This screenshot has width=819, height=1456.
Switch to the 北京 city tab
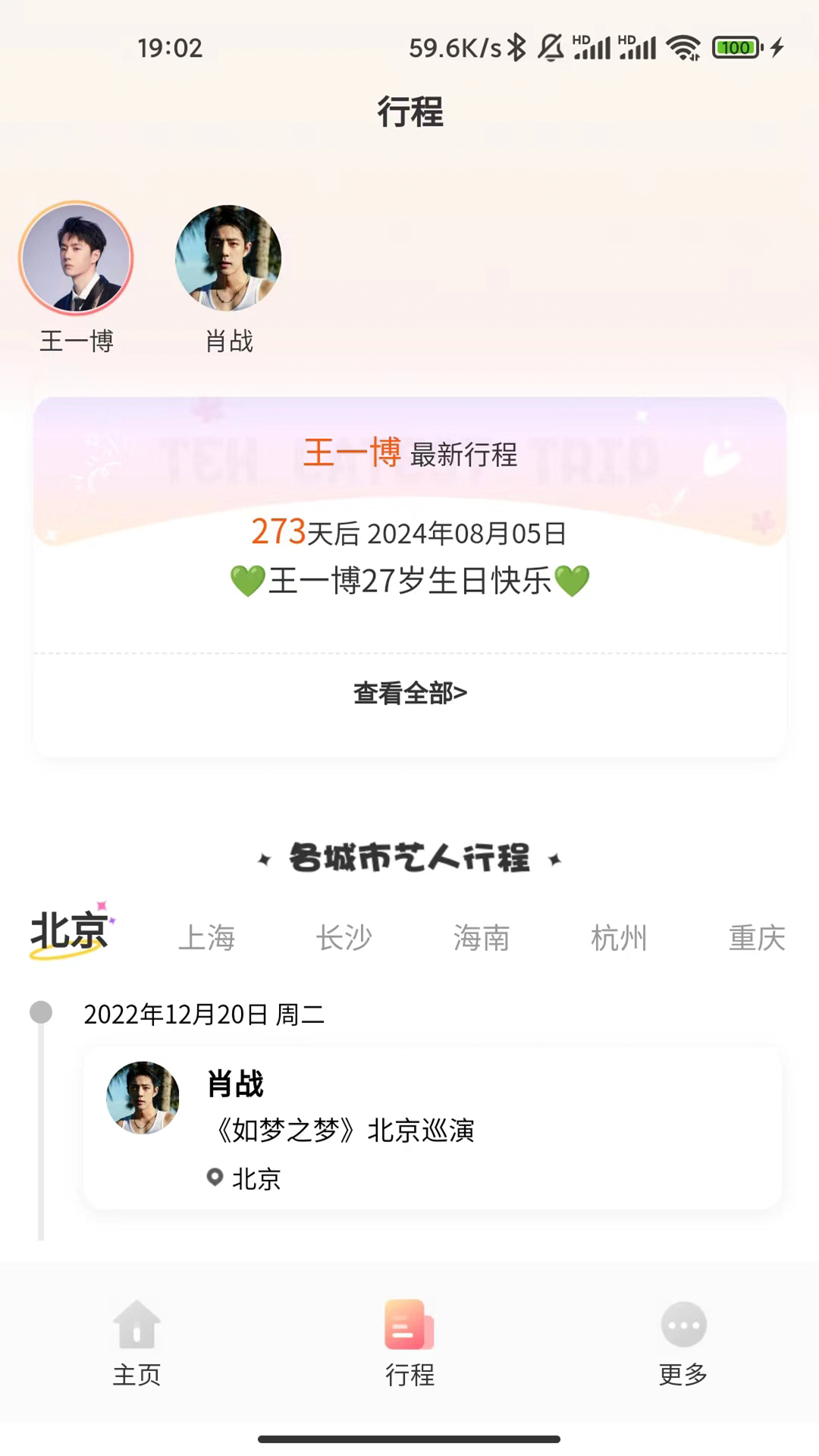click(68, 933)
